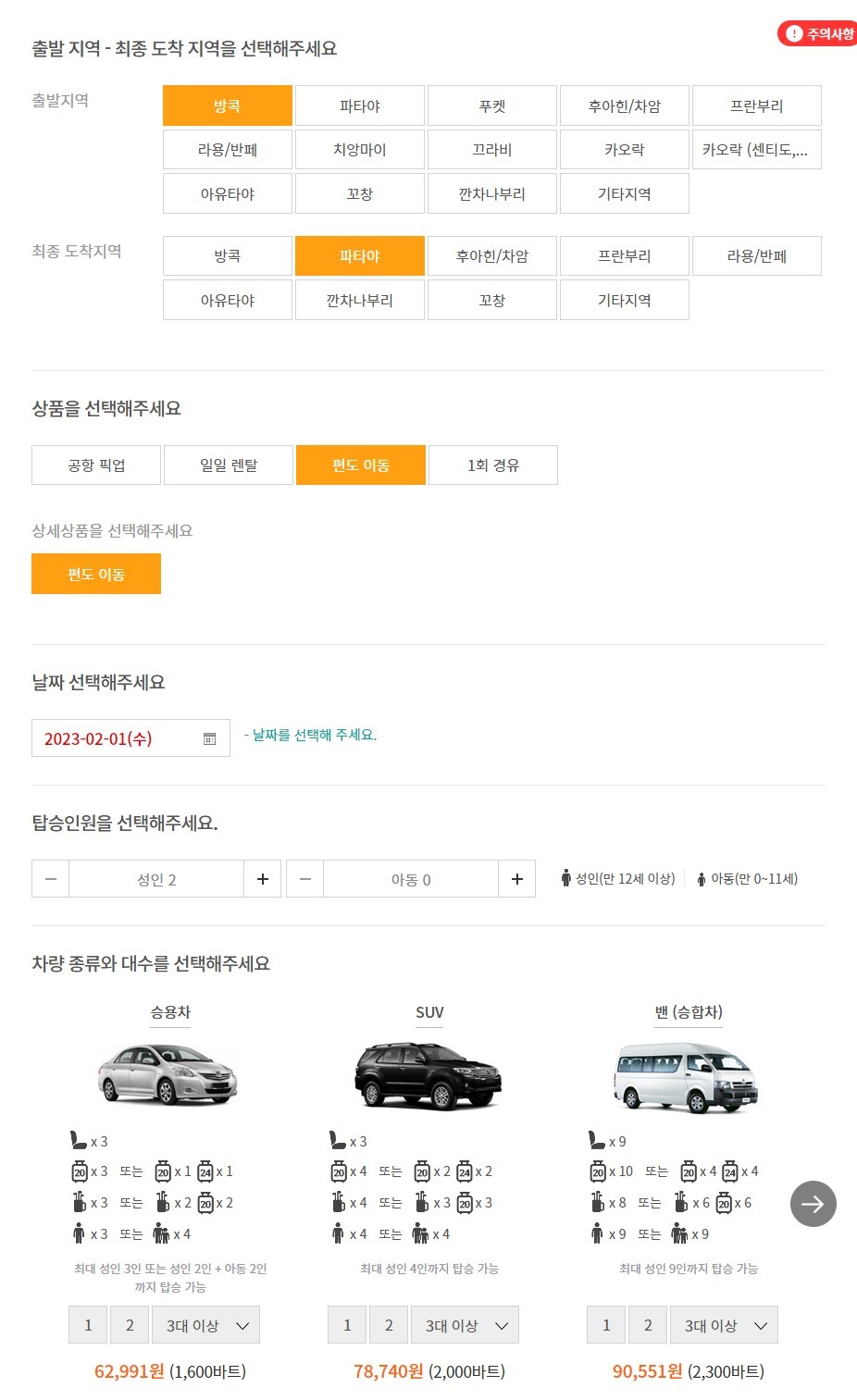Image resolution: width=857 pixels, height=1400 pixels.
Task: Switch product to 일일 렌탈
Action: point(229,465)
